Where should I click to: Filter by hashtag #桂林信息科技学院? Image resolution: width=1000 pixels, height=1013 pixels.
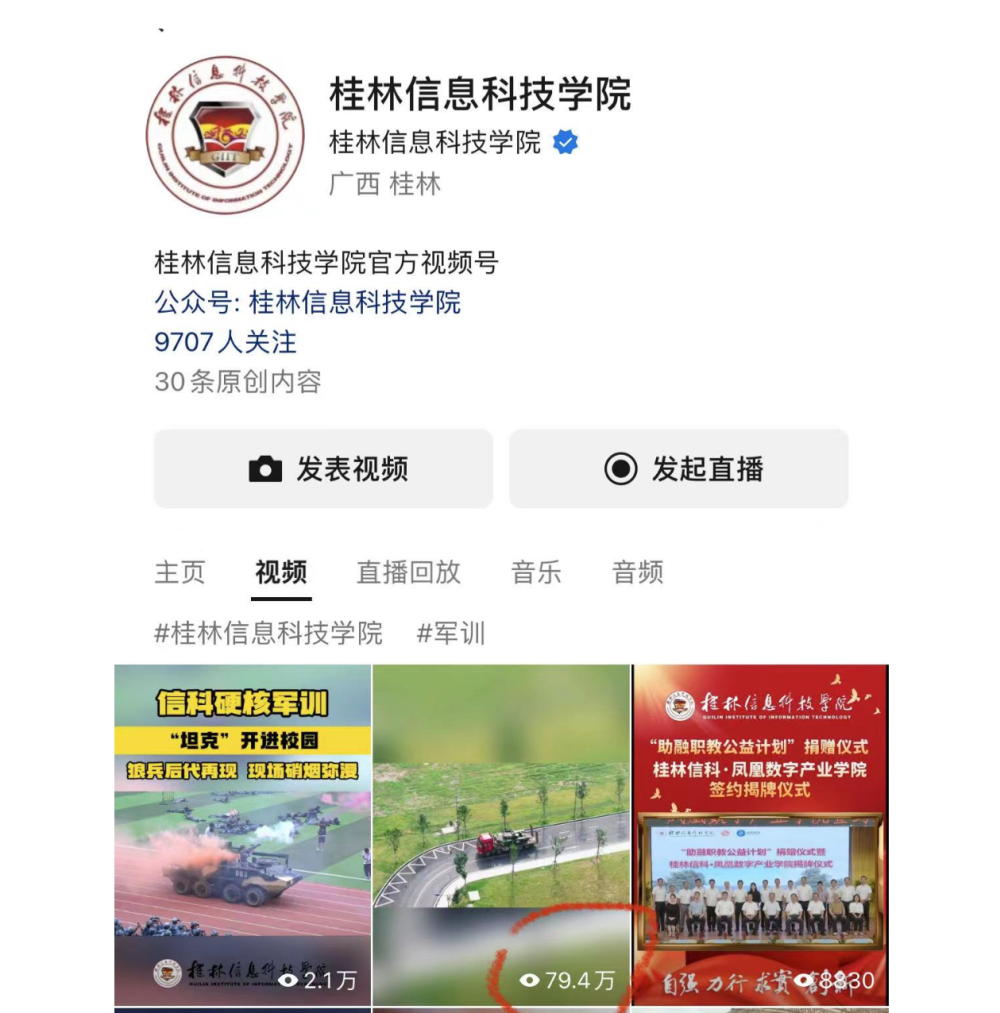click(268, 633)
